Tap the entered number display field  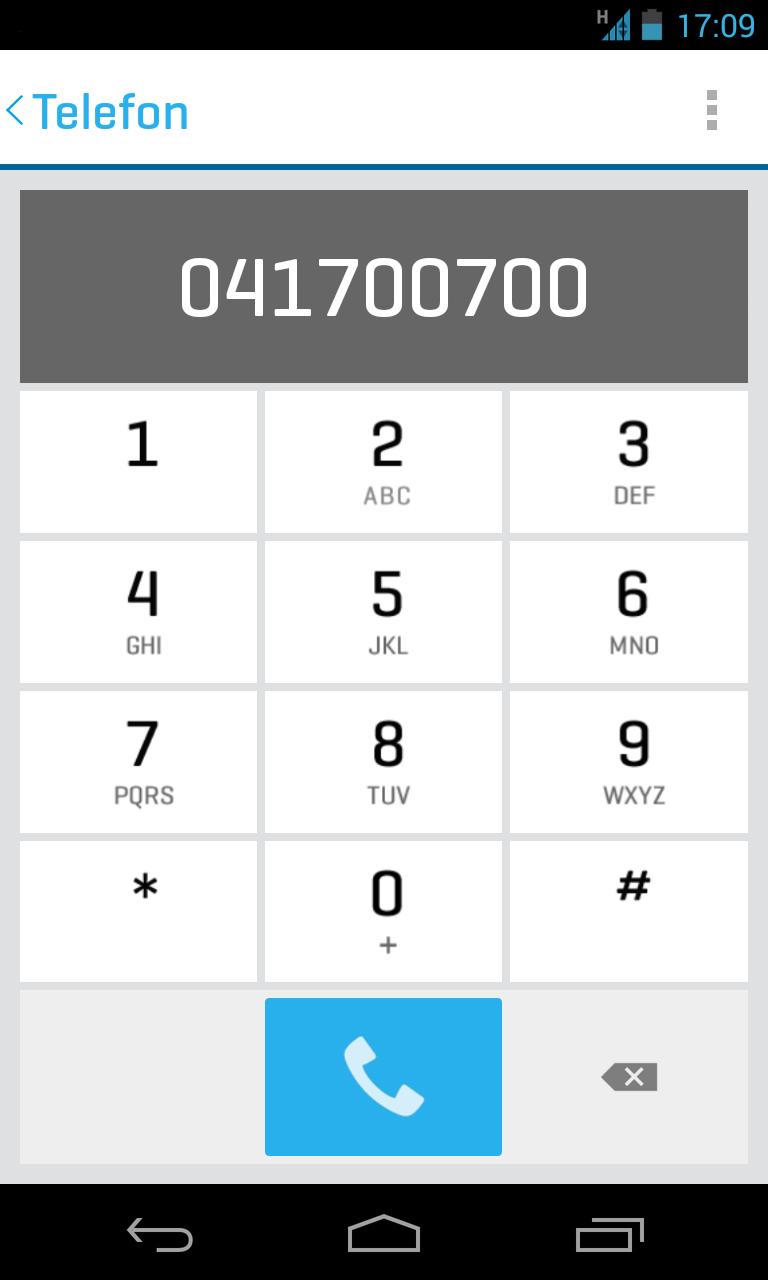pos(384,287)
